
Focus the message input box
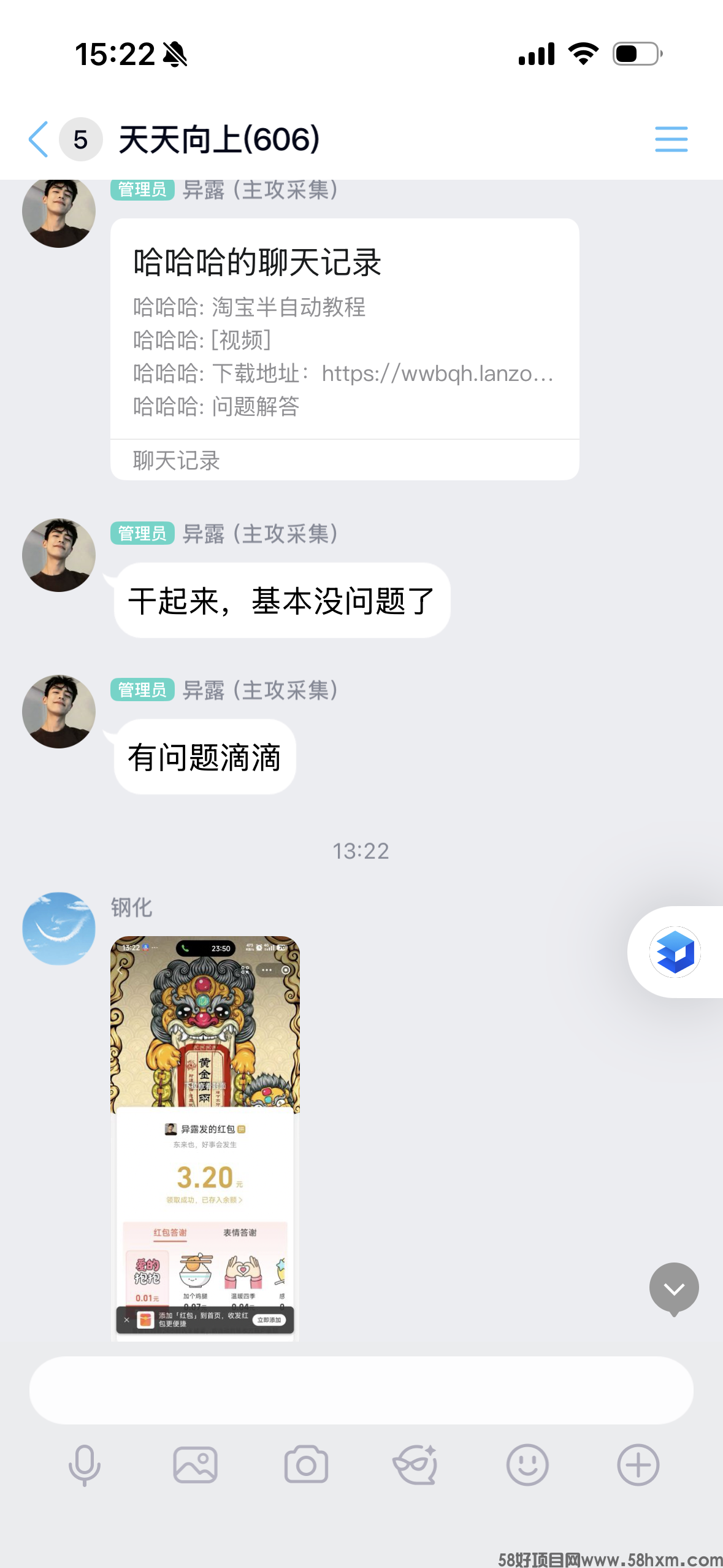tap(361, 1390)
